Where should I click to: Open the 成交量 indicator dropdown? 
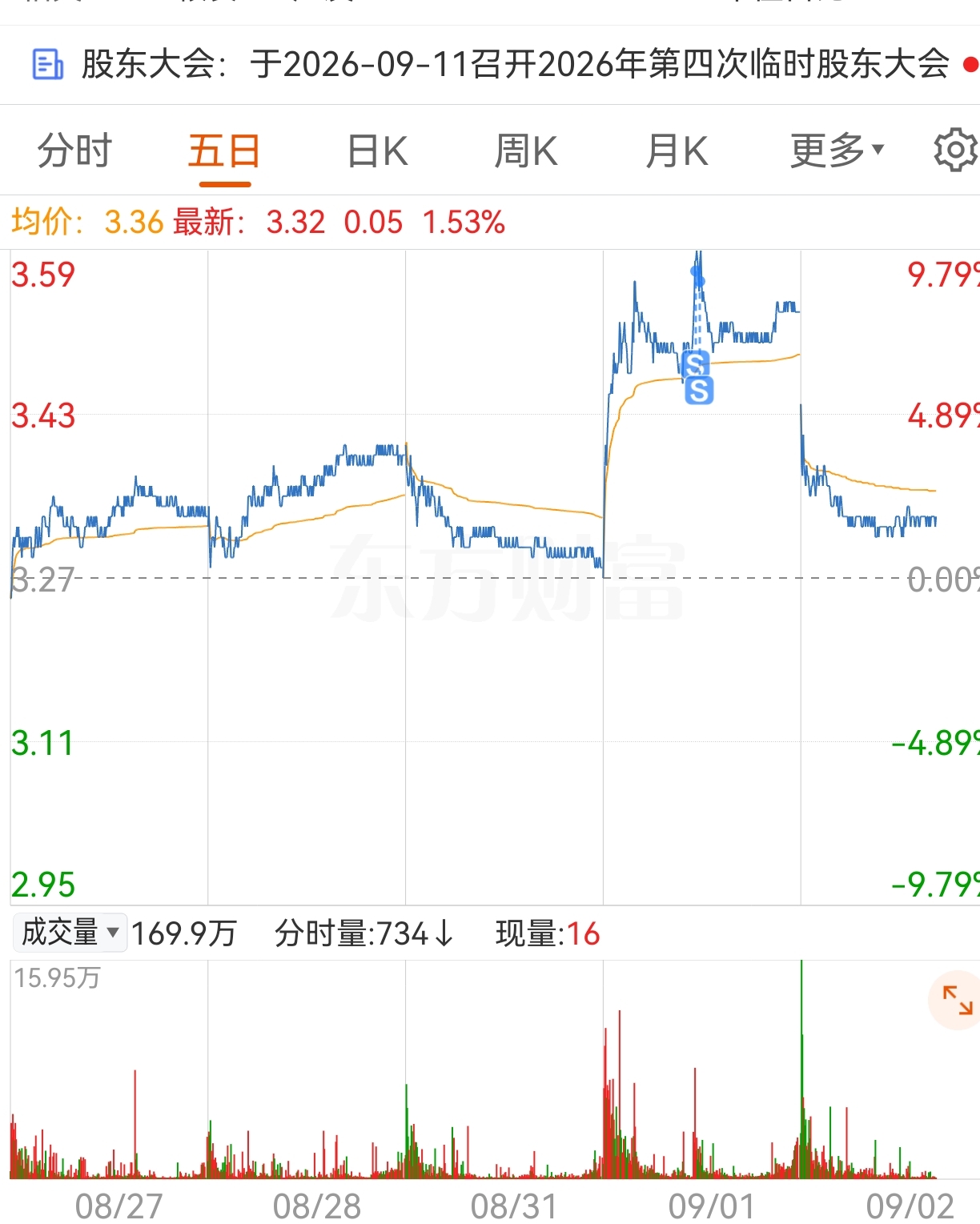(70, 933)
